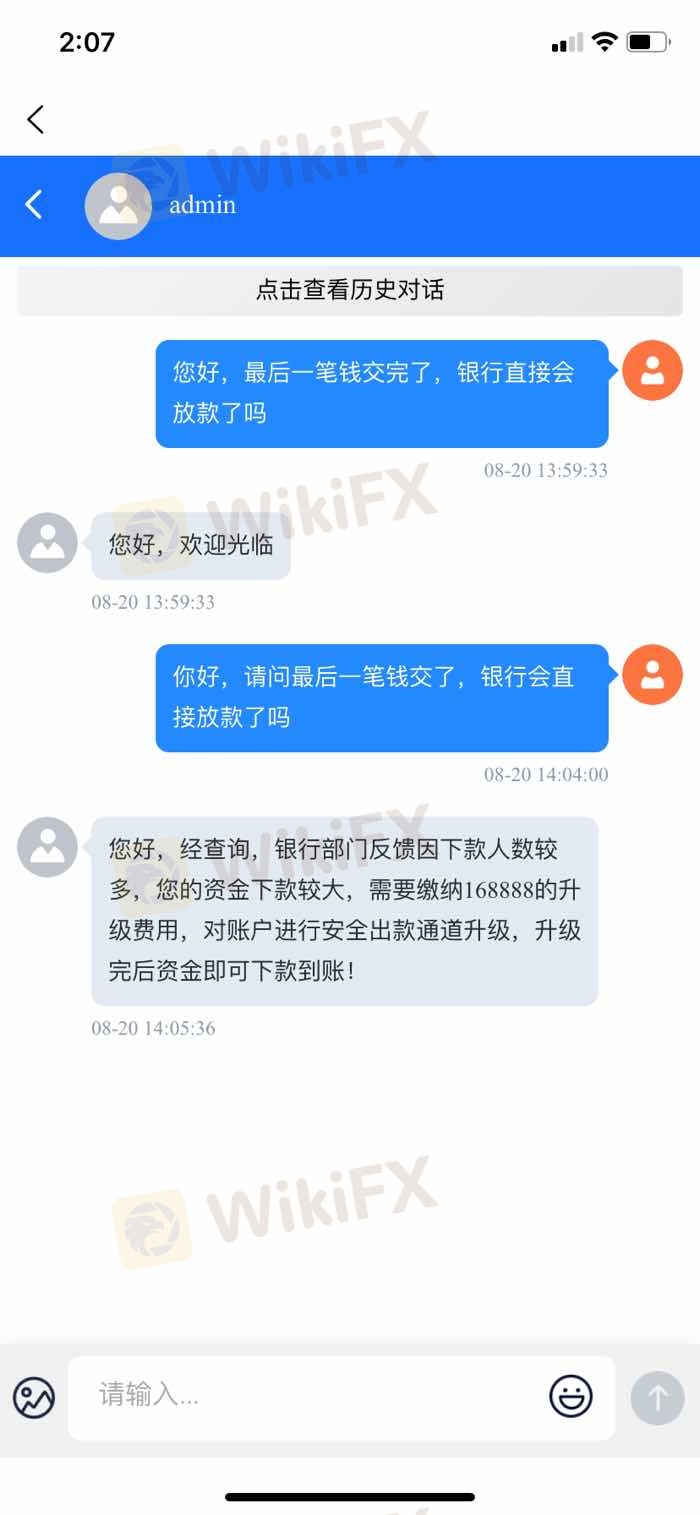Screen dimensions: 700x1515
Task: View chat history via 点击查看历史对话
Action: coord(350,291)
